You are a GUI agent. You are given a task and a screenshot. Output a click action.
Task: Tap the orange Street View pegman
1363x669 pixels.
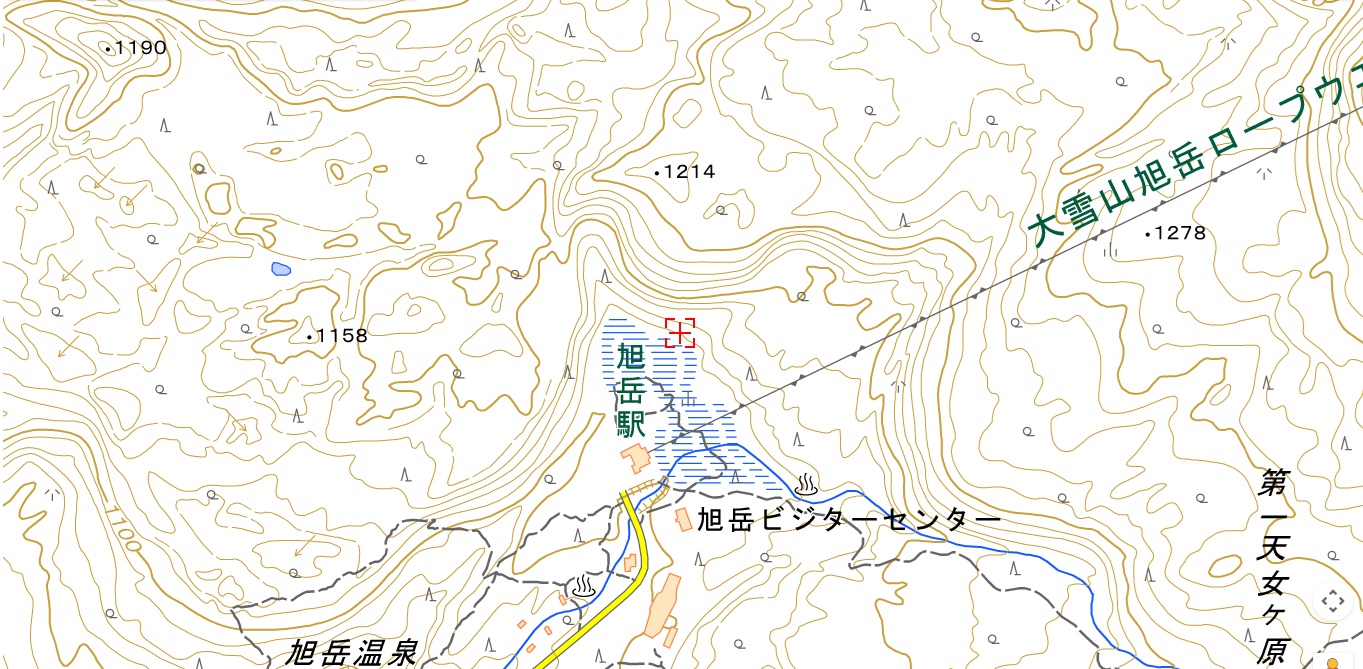point(1332,661)
